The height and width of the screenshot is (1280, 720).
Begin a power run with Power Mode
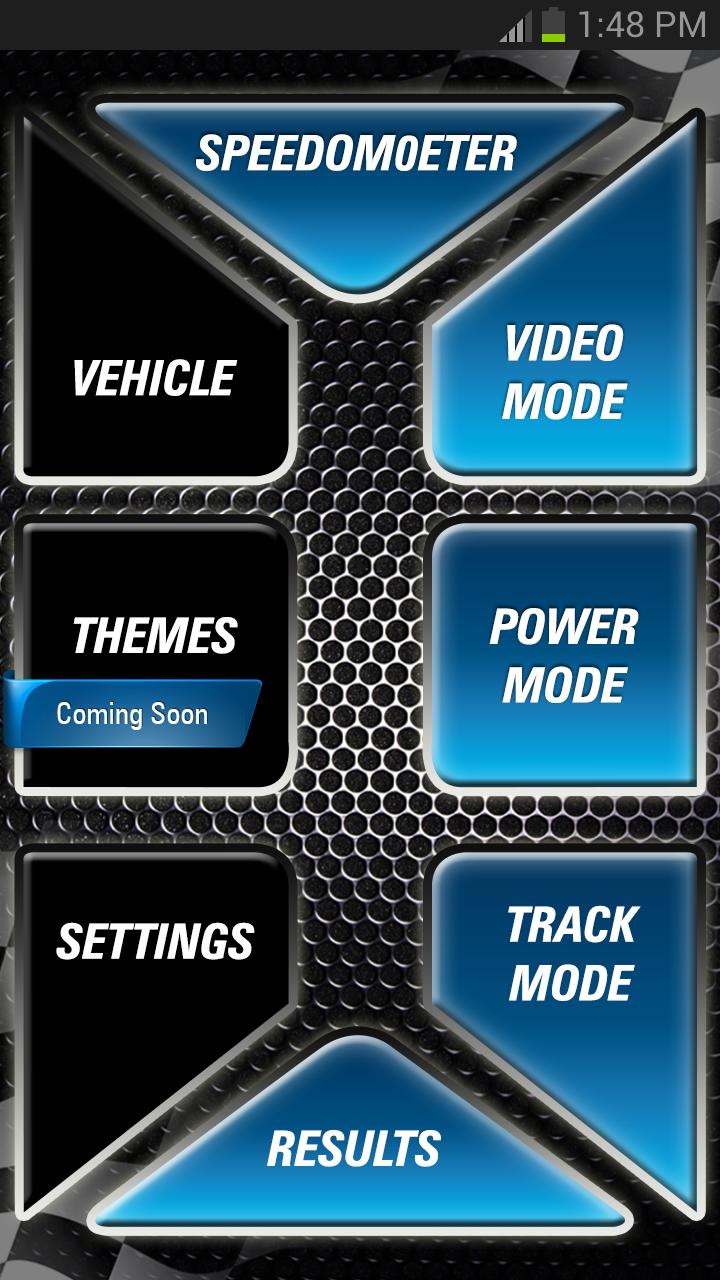(565, 655)
